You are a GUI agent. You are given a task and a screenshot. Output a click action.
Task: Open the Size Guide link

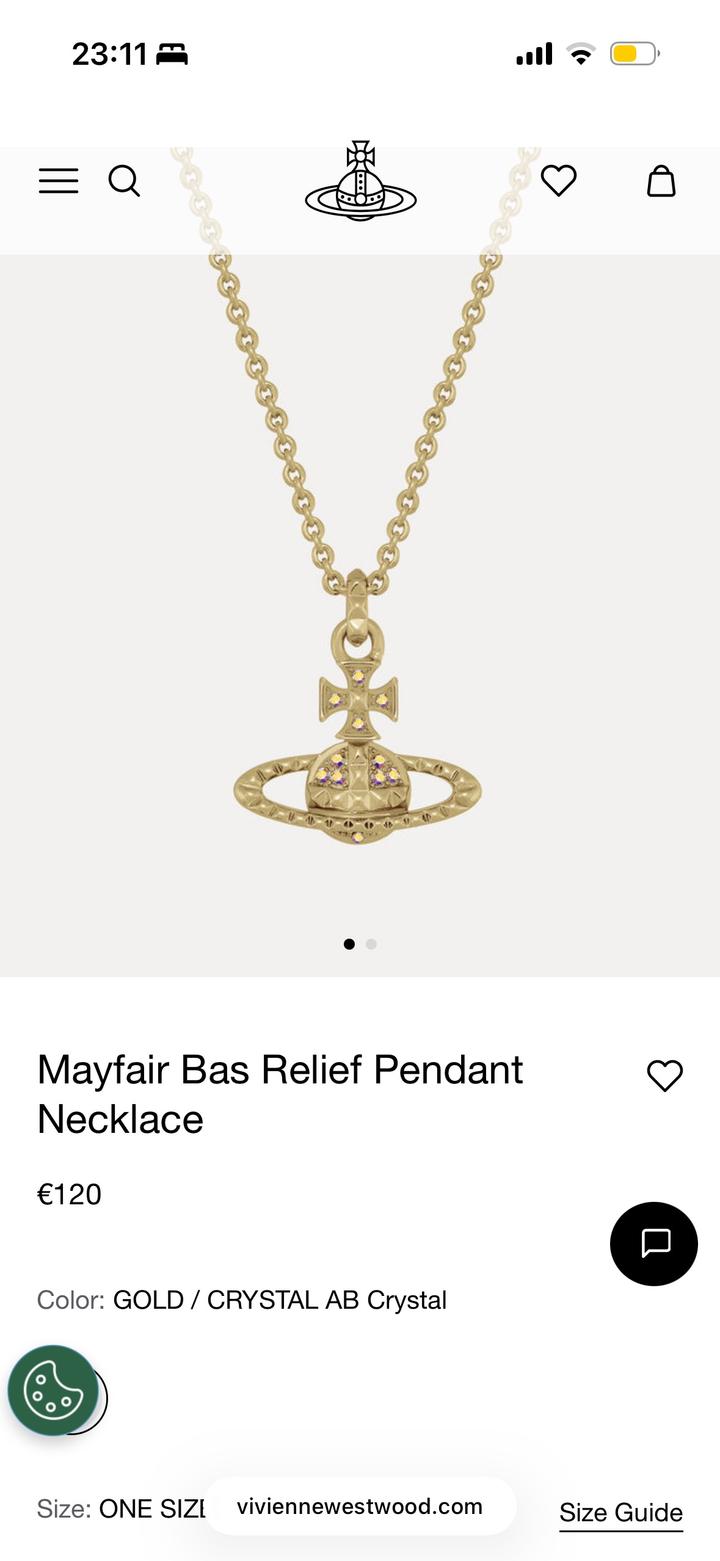point(620,1512)
